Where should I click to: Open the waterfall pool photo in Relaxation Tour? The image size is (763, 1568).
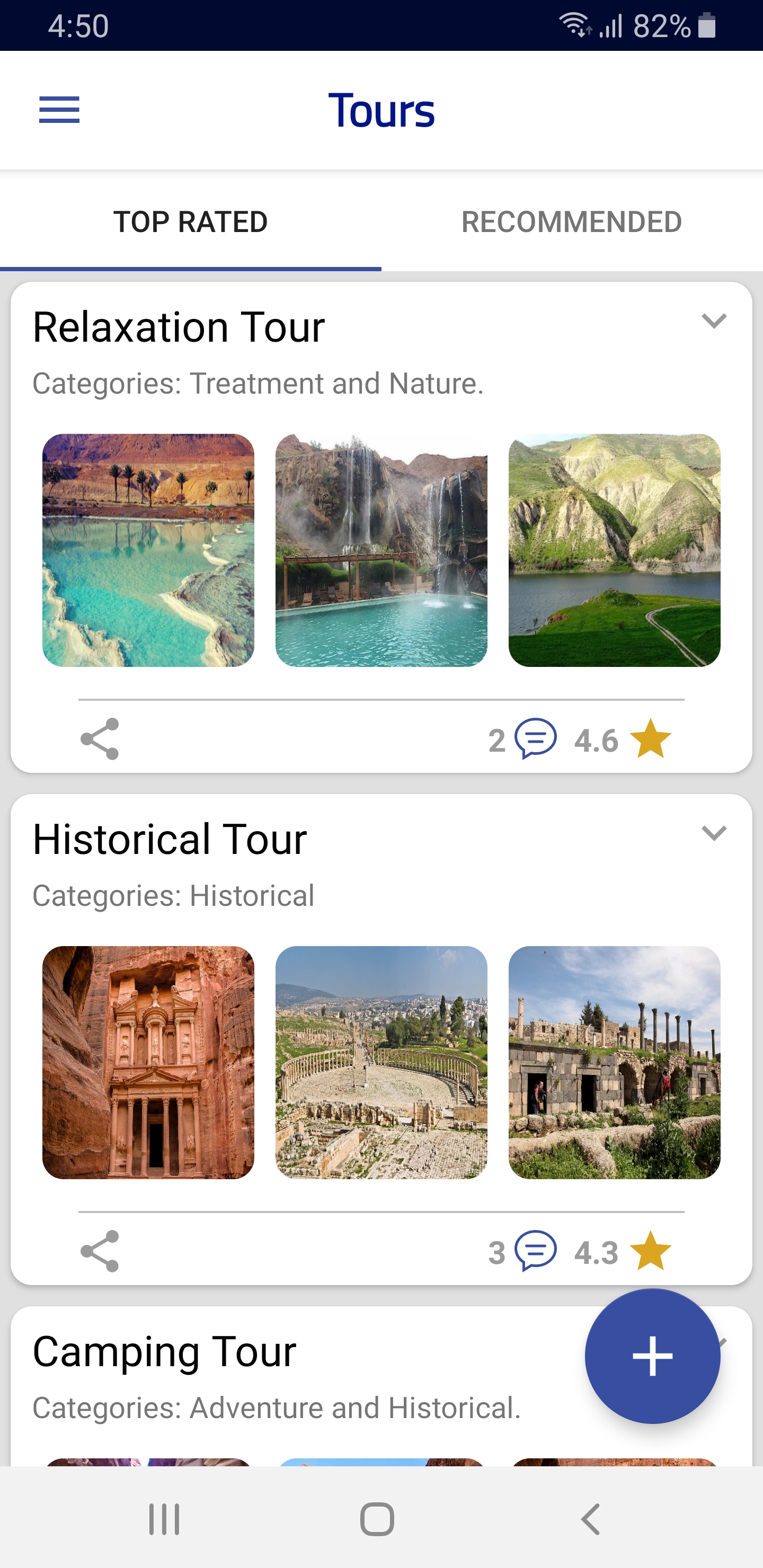tap(381, 550)
